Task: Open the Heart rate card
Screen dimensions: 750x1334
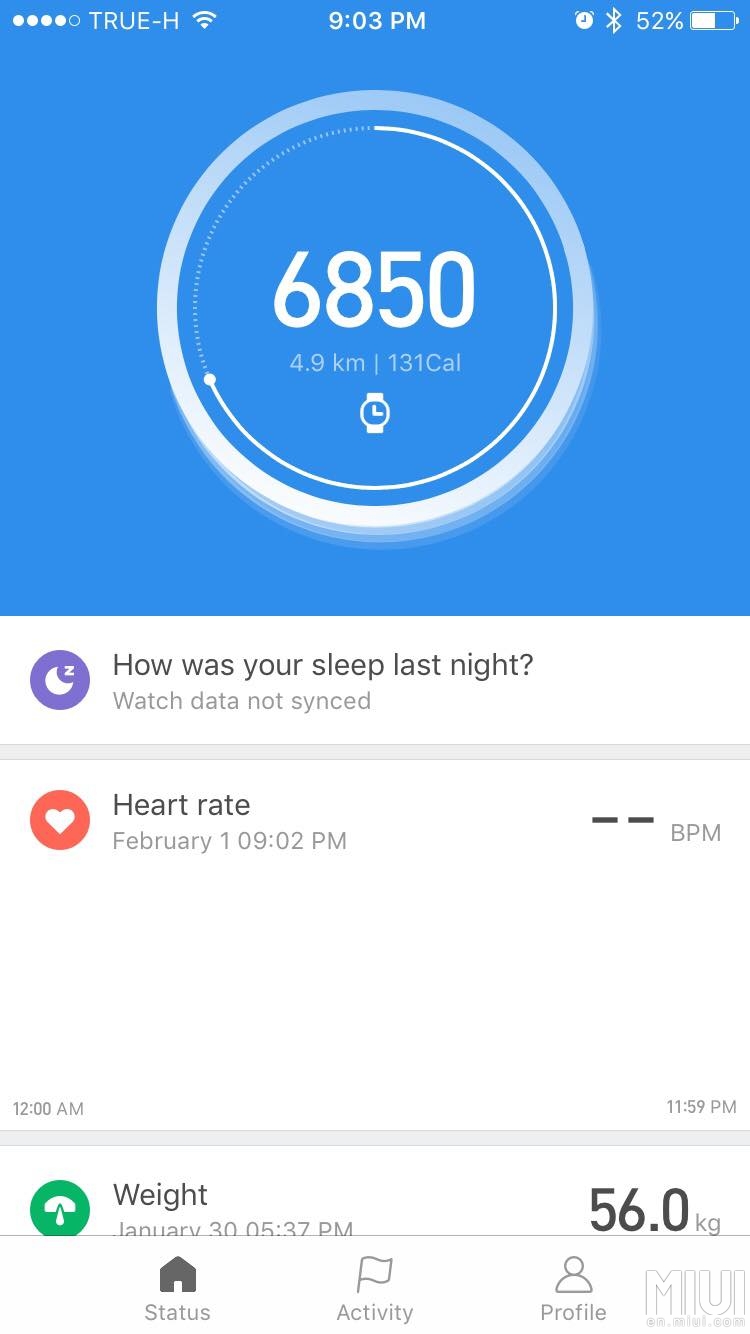Action: point(374,822)
